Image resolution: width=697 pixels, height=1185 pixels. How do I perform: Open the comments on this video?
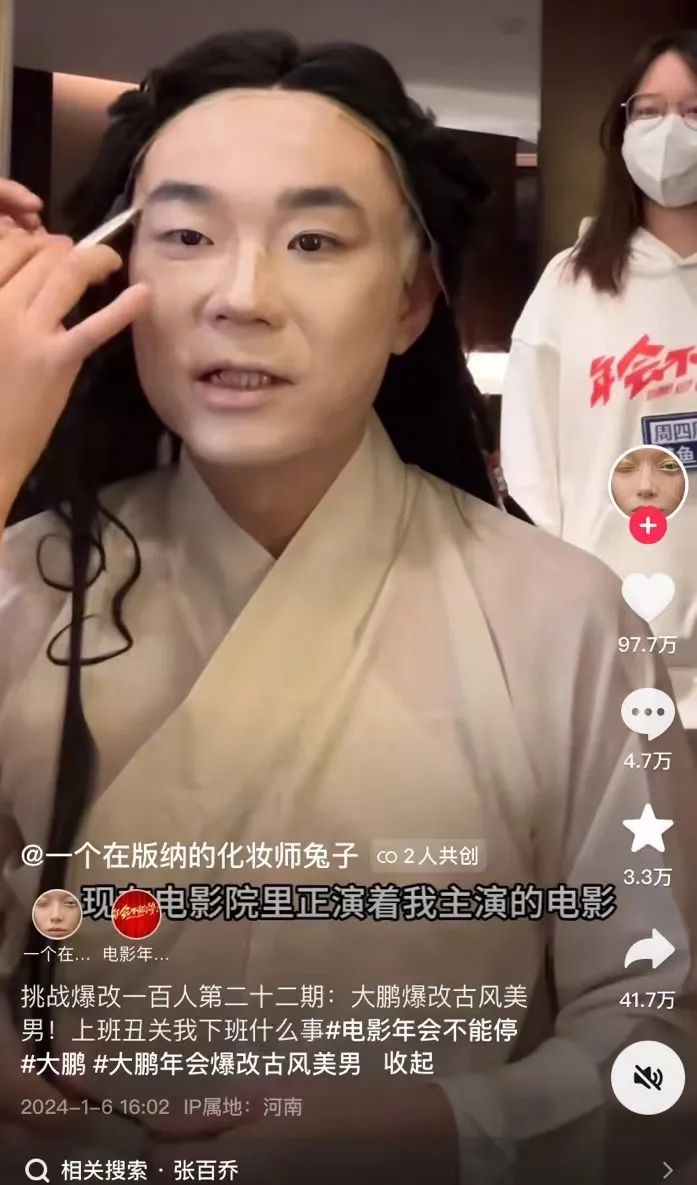point(648,715)
